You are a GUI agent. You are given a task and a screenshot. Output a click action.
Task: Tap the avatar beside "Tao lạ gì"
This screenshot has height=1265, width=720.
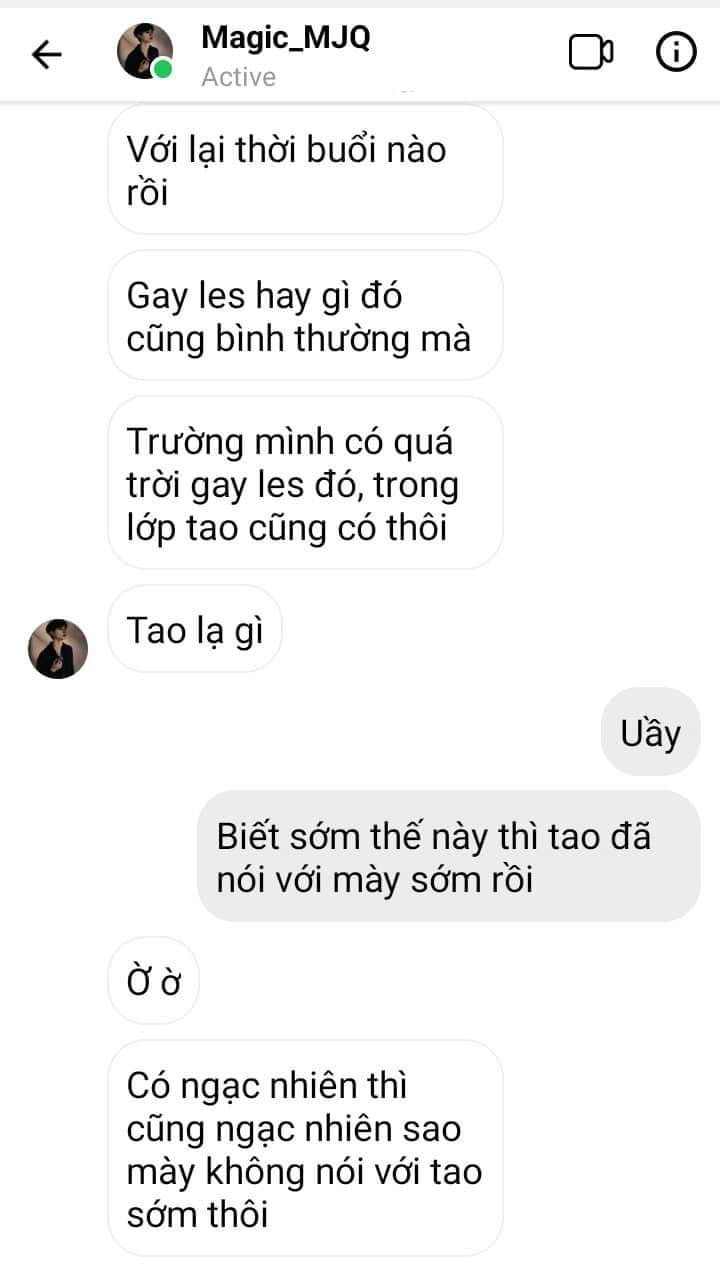(58, 648)
